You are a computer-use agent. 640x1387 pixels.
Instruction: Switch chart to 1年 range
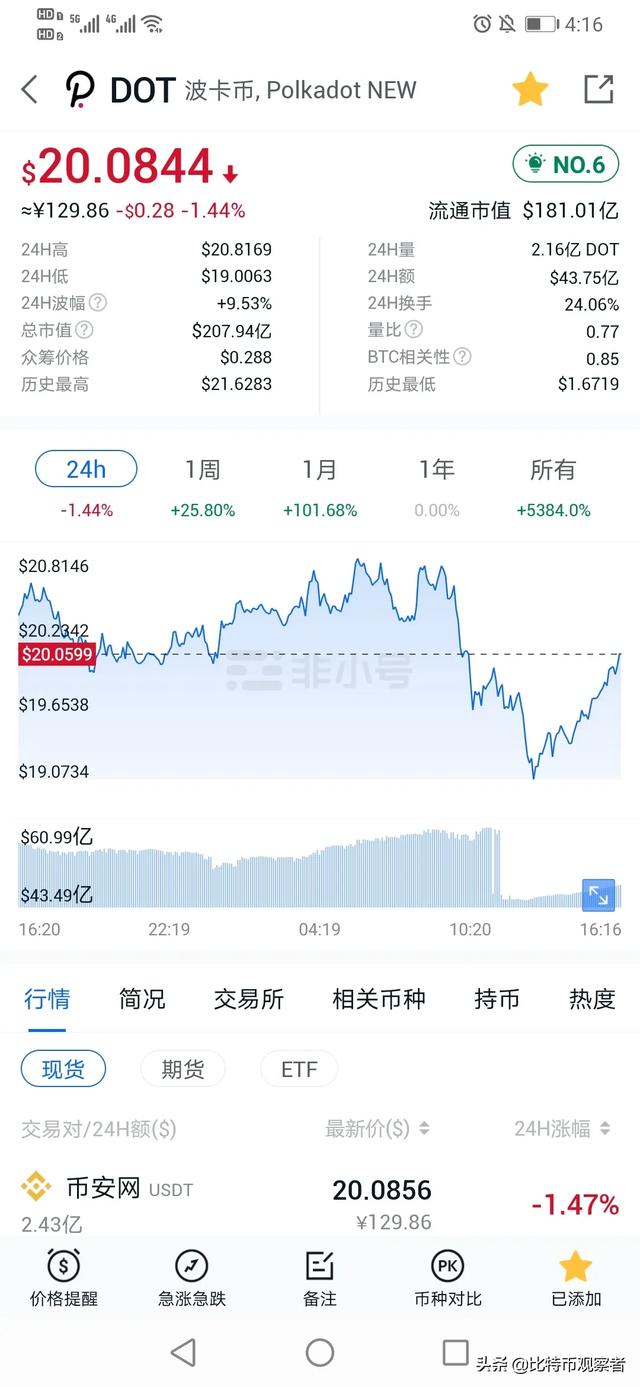[x=436, y=469]
